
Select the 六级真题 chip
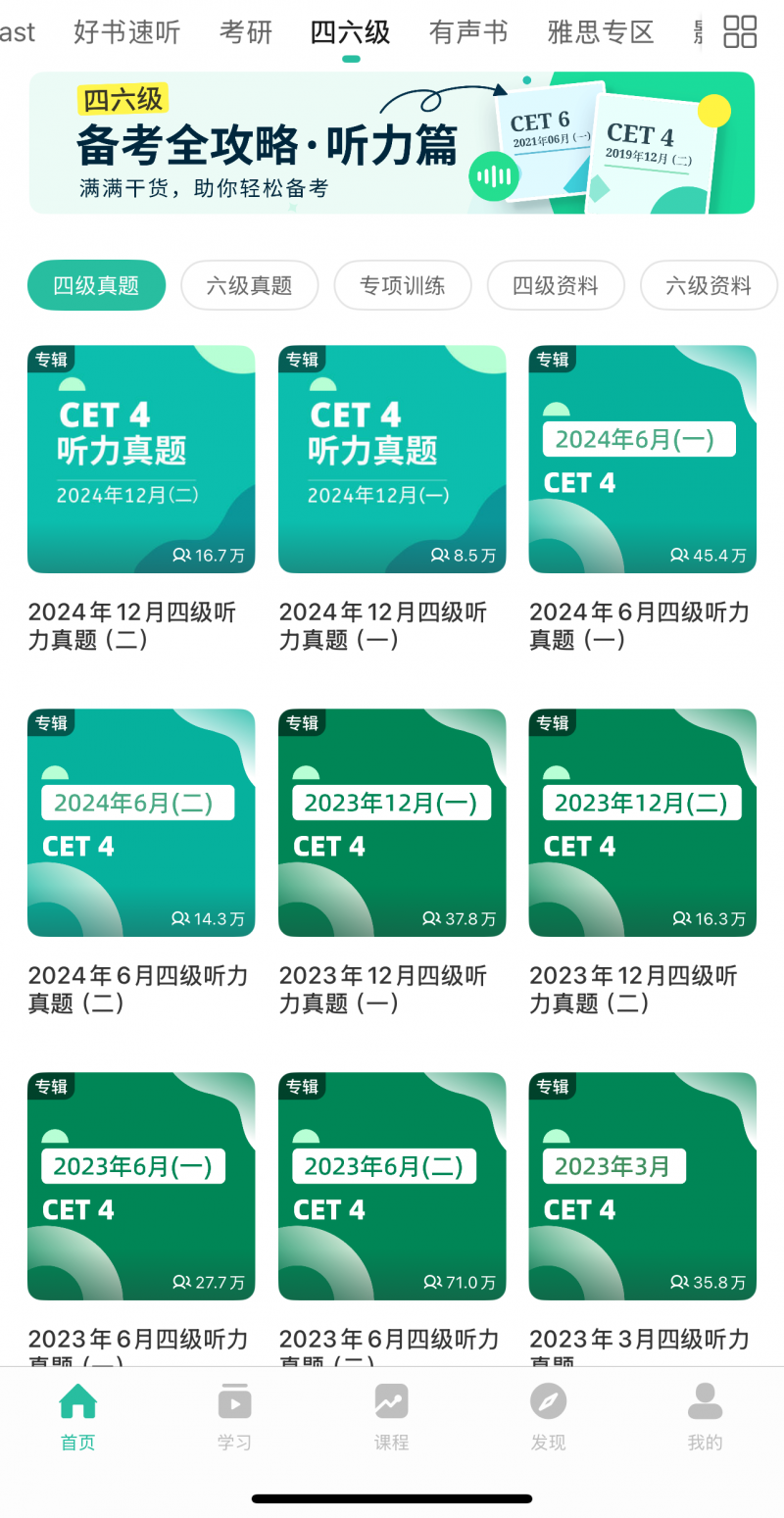tap(250, 285)
